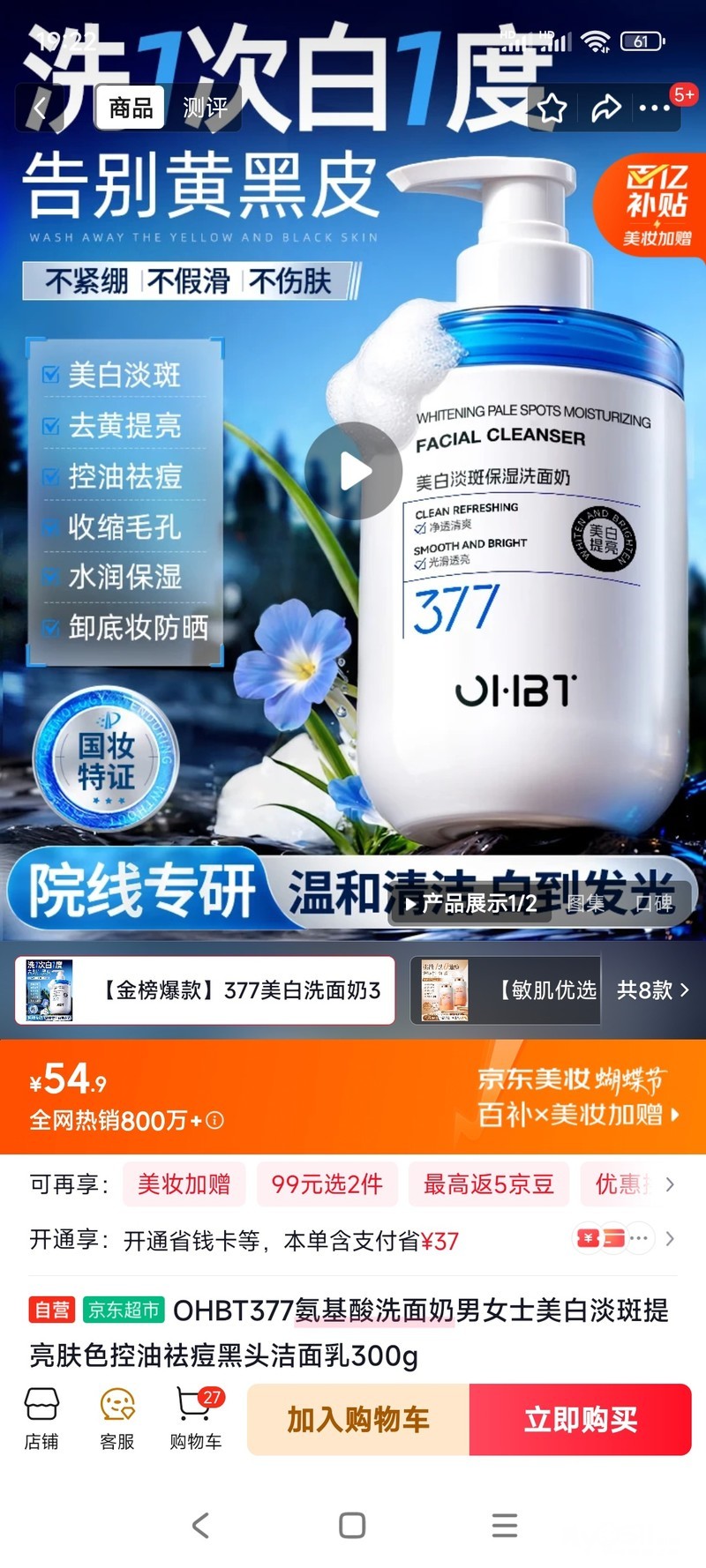View all 共8款 variants

(x=652, y=990)
